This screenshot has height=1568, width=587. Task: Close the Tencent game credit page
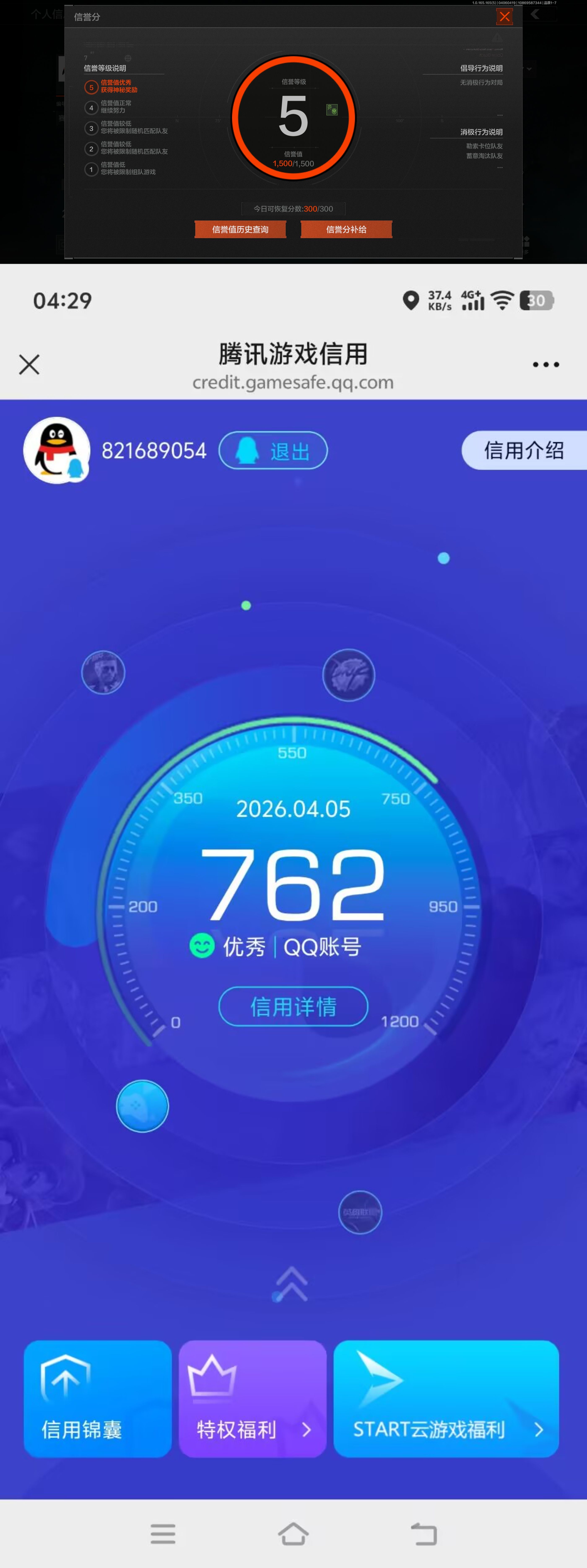[x=29, y=365]
